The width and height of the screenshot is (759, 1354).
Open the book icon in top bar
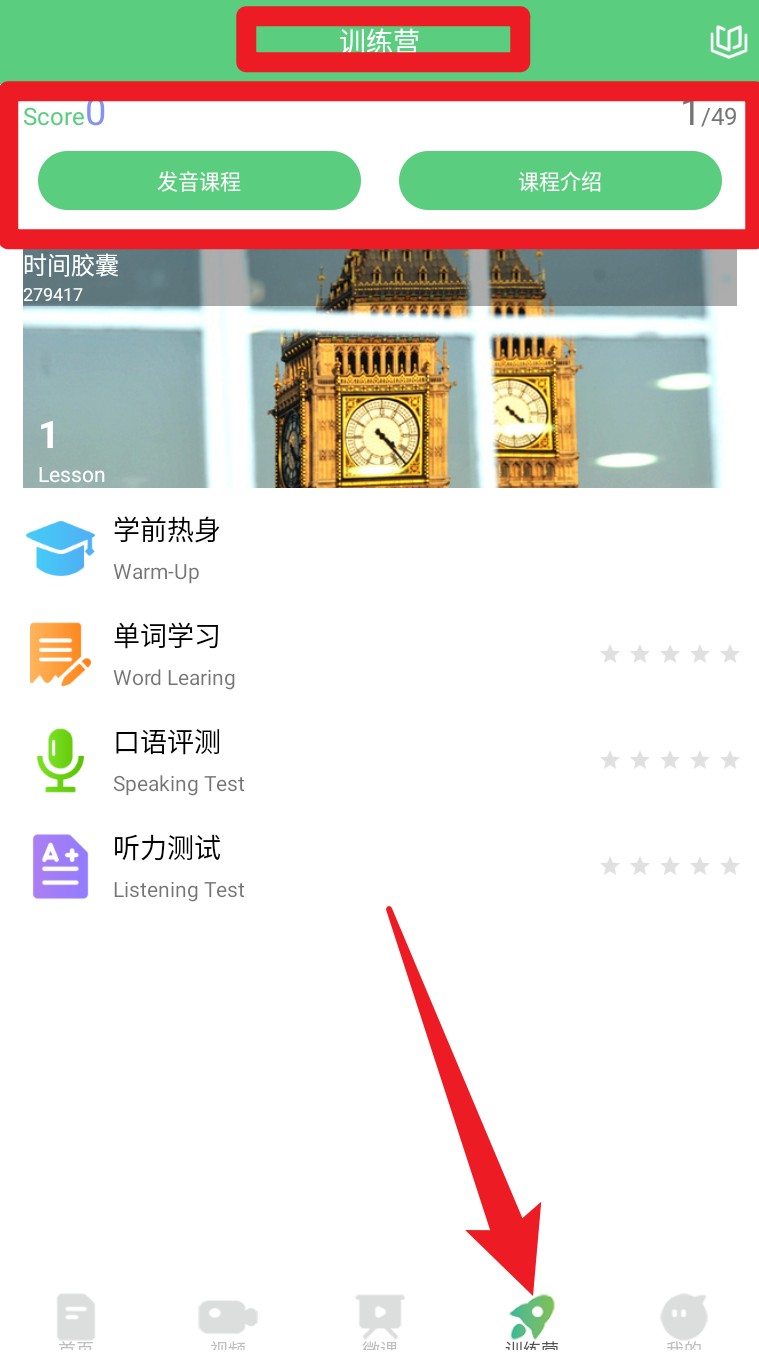[728, 41]
